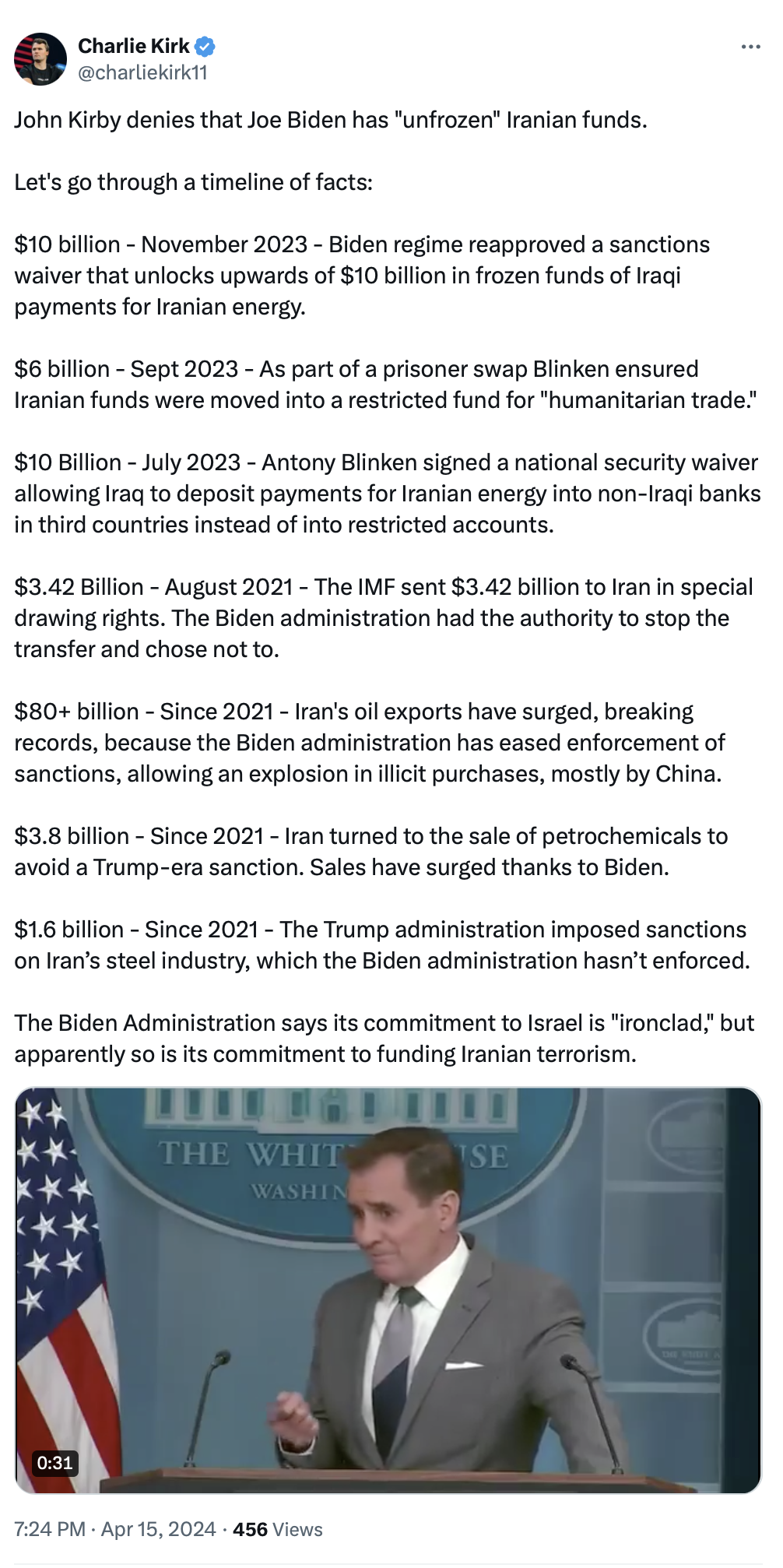
Task: Play the John Kirby video clip
Action: pos(388,1290)
